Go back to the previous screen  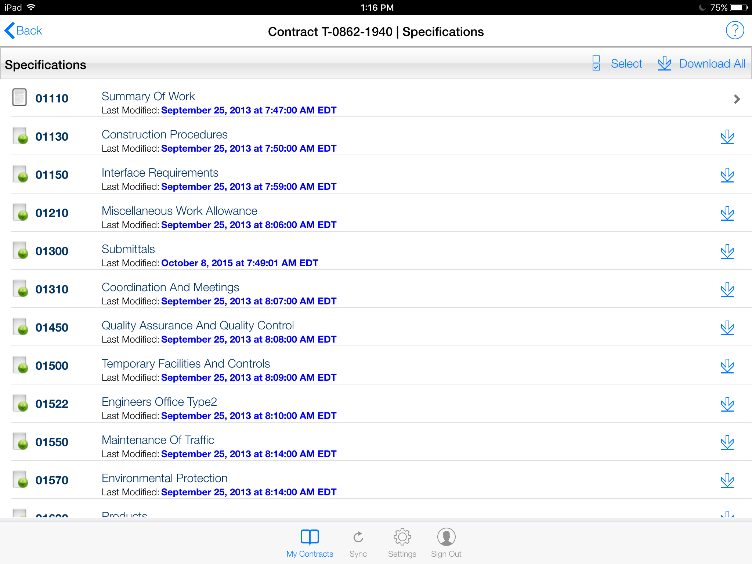point(24,31)
